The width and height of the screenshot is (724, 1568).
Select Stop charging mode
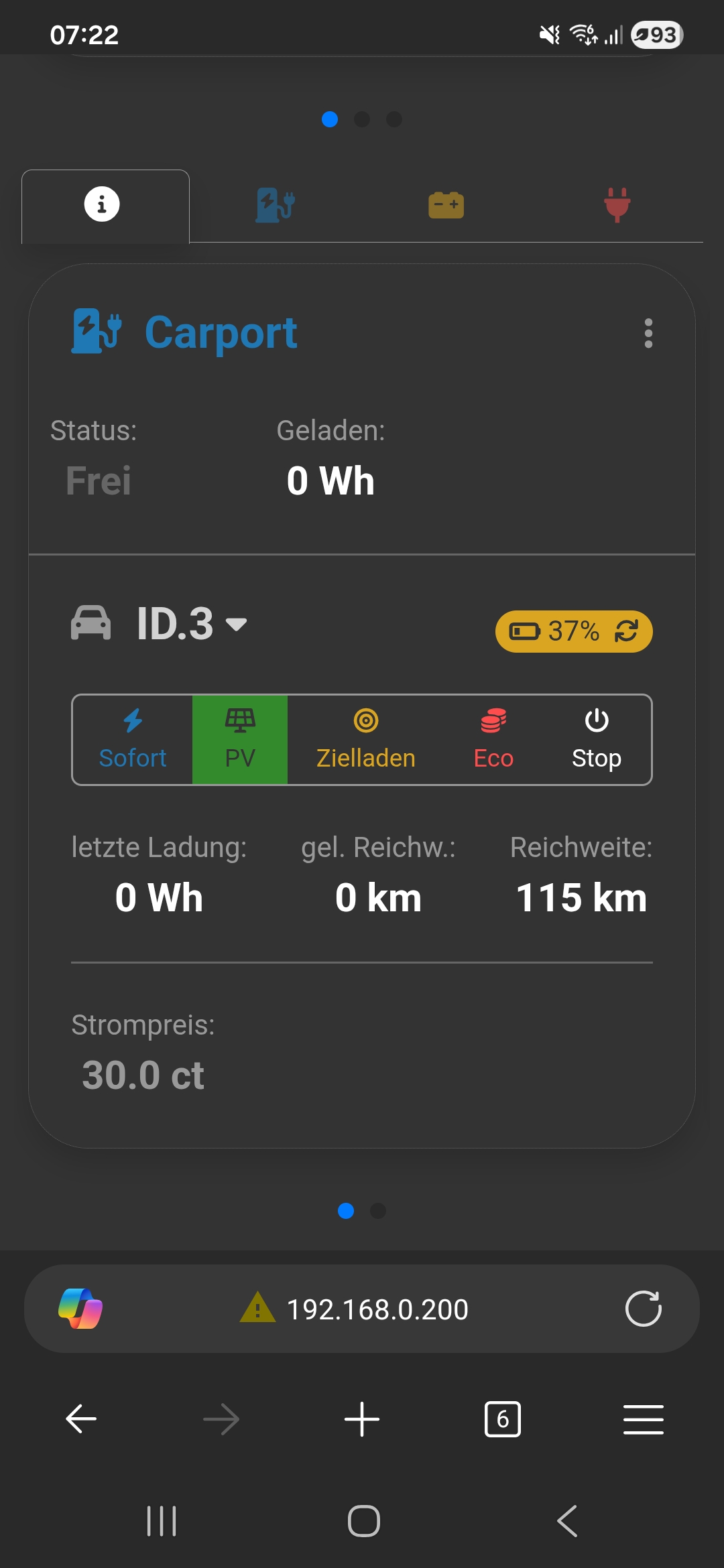[x=596, y=740]
